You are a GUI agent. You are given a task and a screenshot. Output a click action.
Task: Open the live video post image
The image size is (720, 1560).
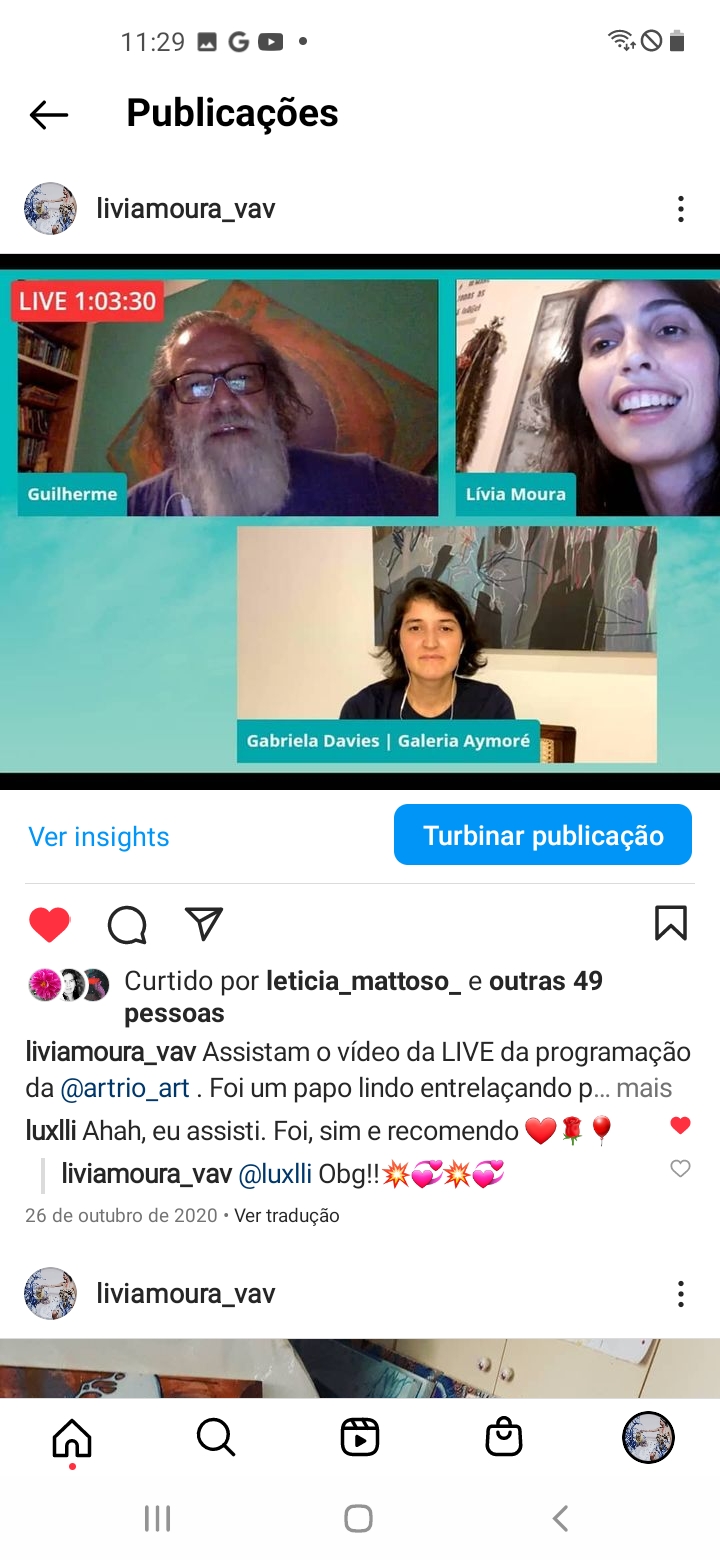pyautogui.click(x=360, y=522)
